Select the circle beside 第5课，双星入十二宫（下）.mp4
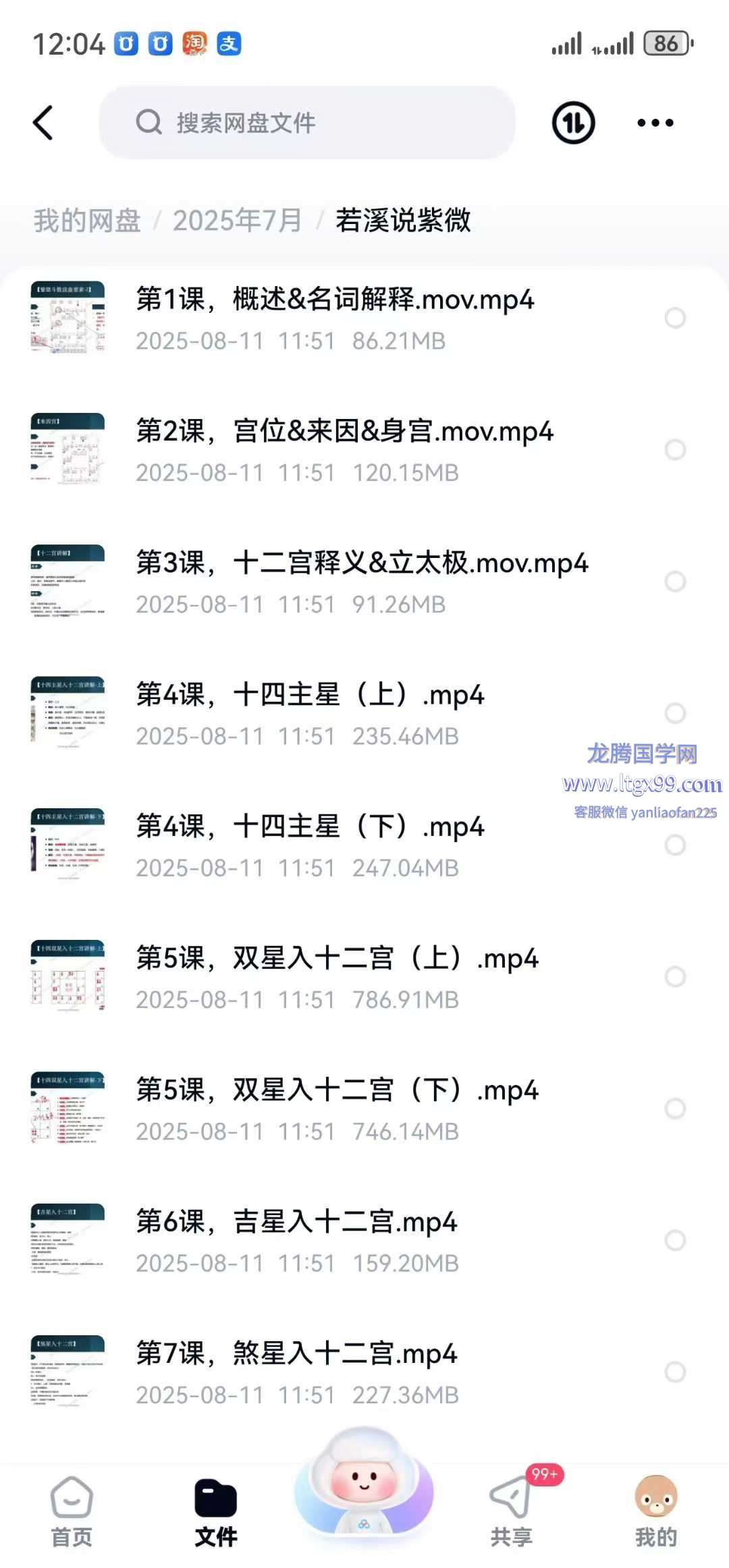 click(675, 1108)
